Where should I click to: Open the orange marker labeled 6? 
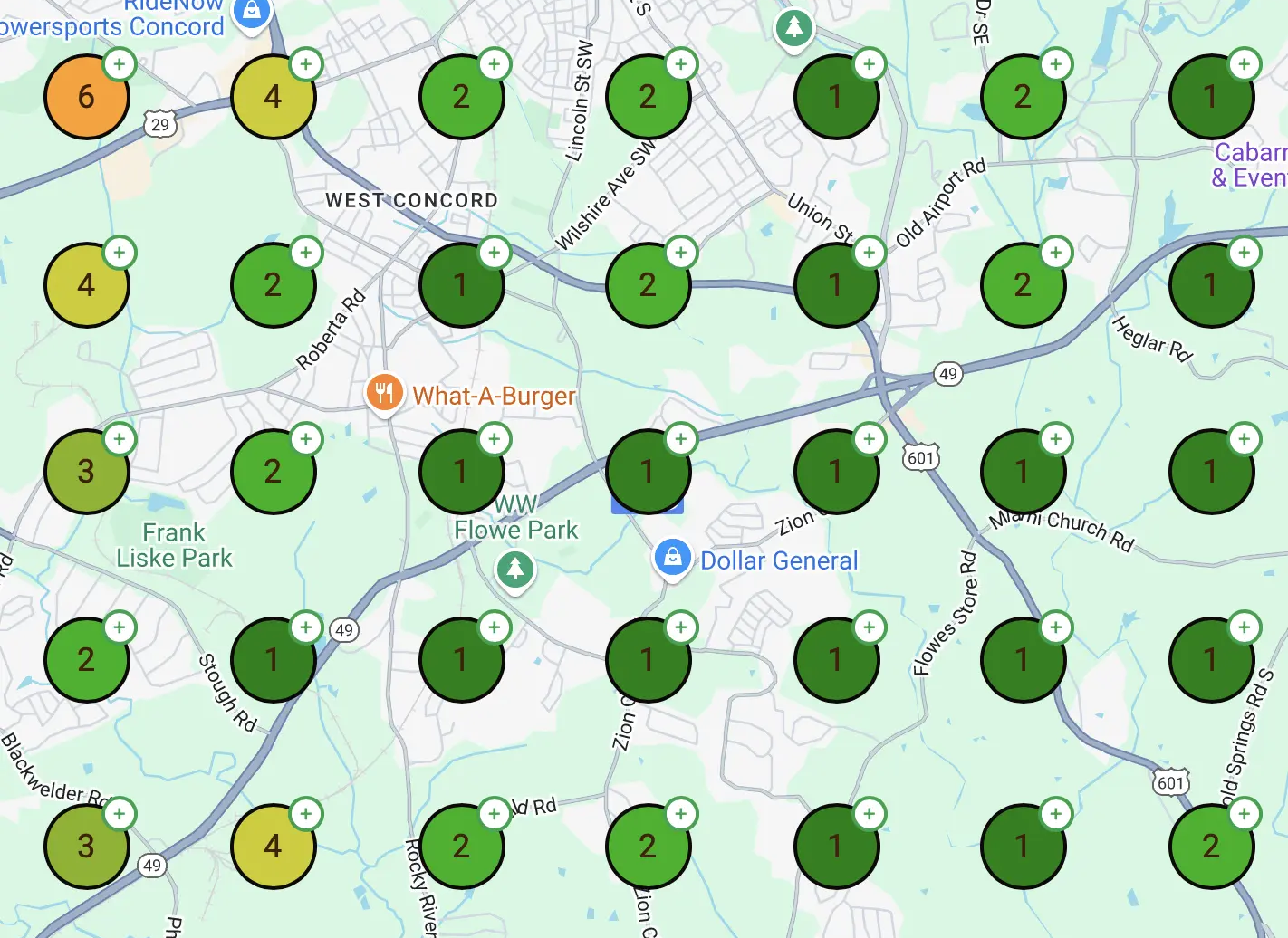85,97
